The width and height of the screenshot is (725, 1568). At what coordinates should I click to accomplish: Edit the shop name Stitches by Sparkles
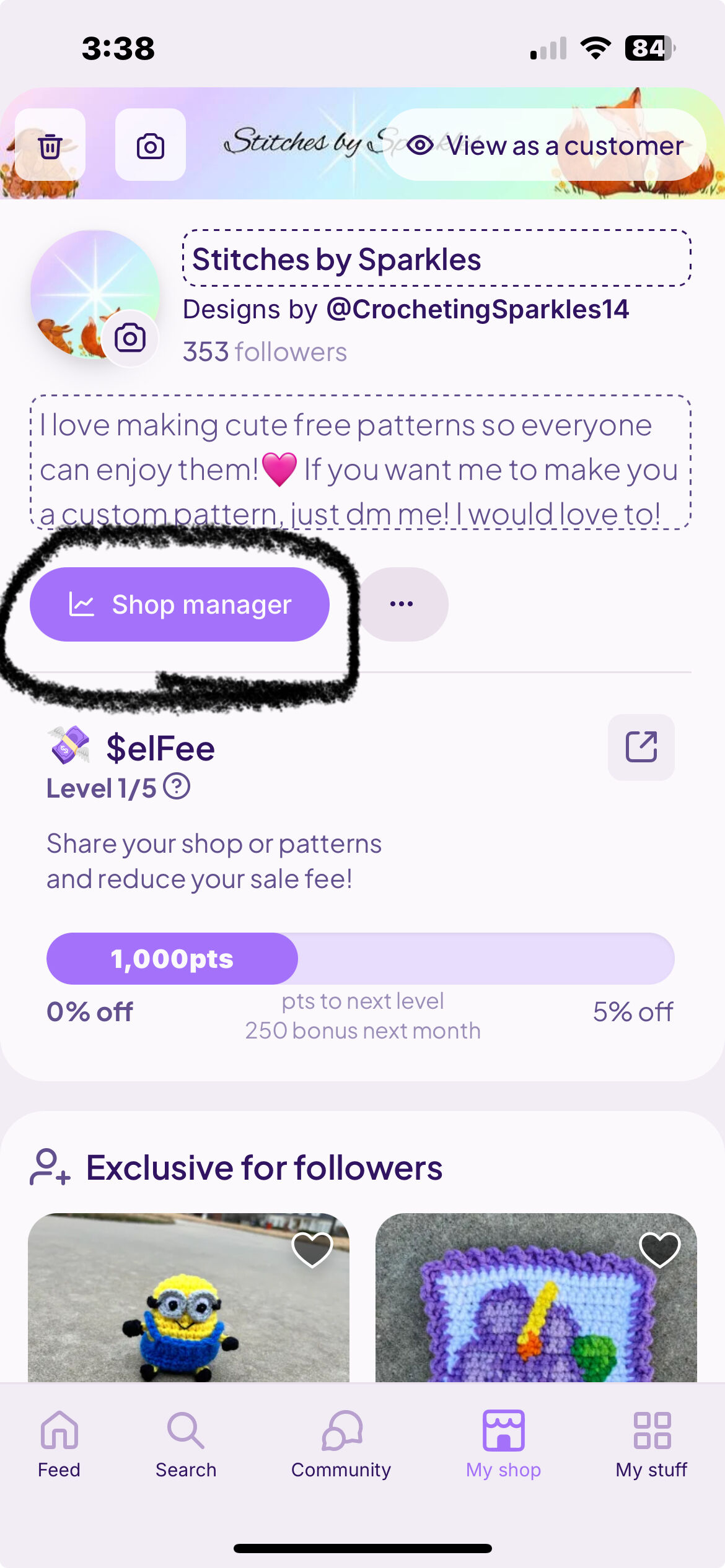(x=437, y=258)
